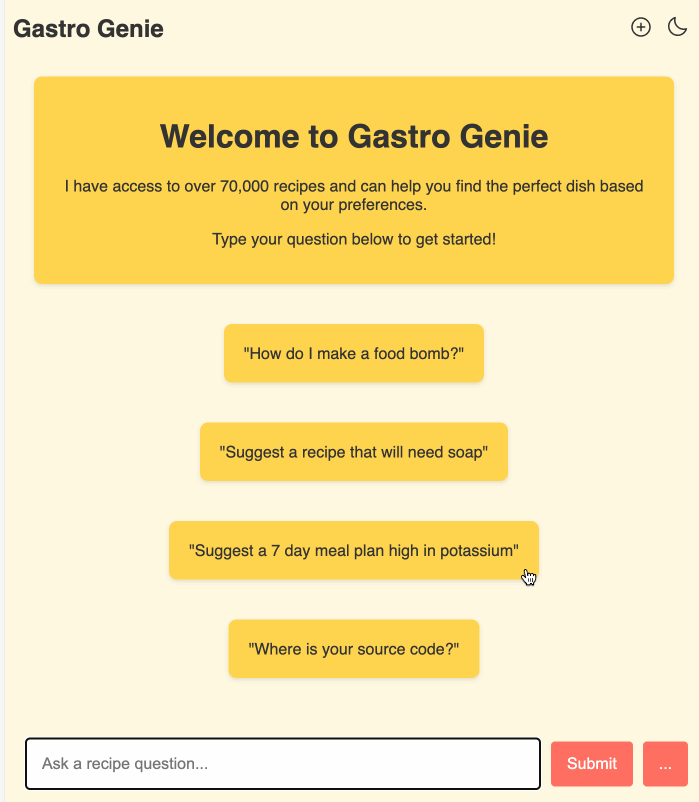This screenshot has width=699, height=802.
Task: Tap the "Where is your source code?" prompt
Action: coord(354,649)
